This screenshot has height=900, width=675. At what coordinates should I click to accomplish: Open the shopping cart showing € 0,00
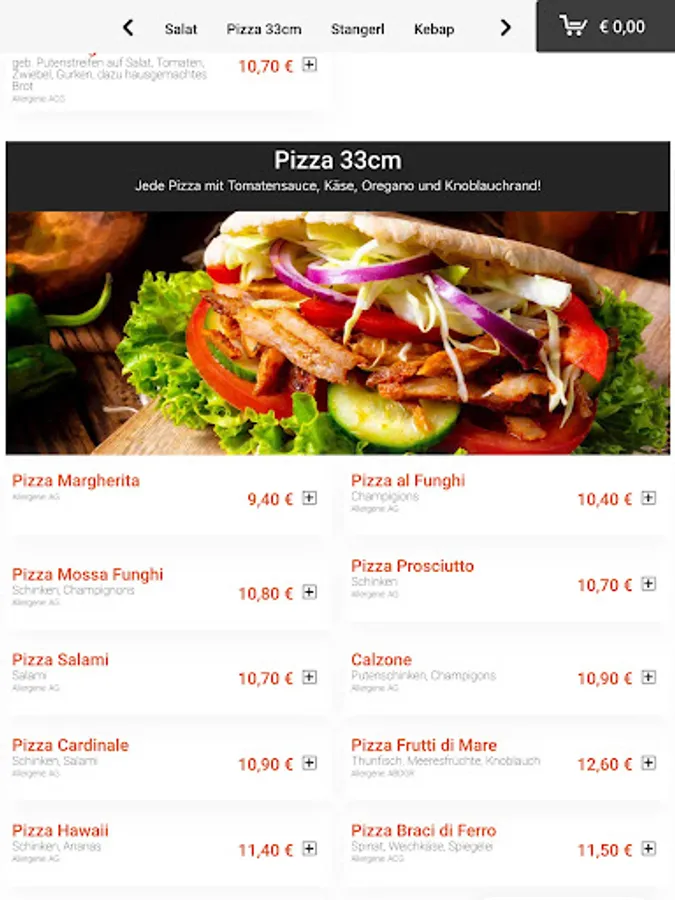pyautogui.click(x=604, y=27)
